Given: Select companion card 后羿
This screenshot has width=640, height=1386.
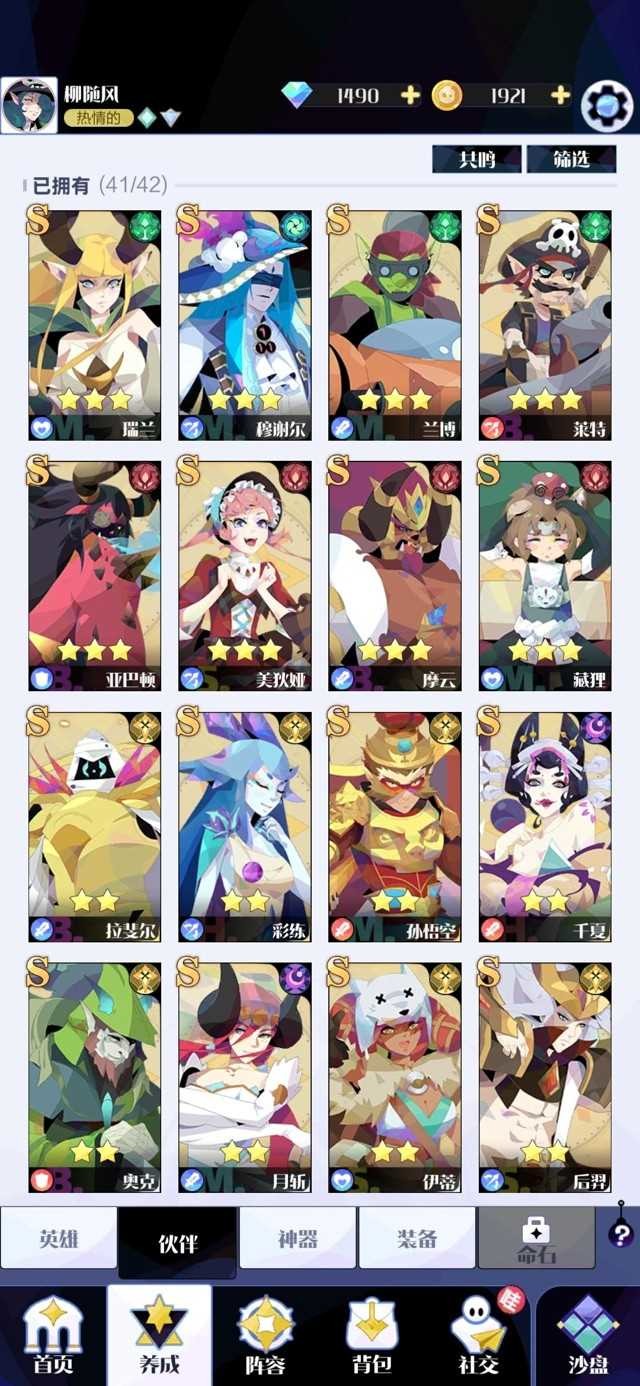Looking at the screenshot, I should point(544,1075).
